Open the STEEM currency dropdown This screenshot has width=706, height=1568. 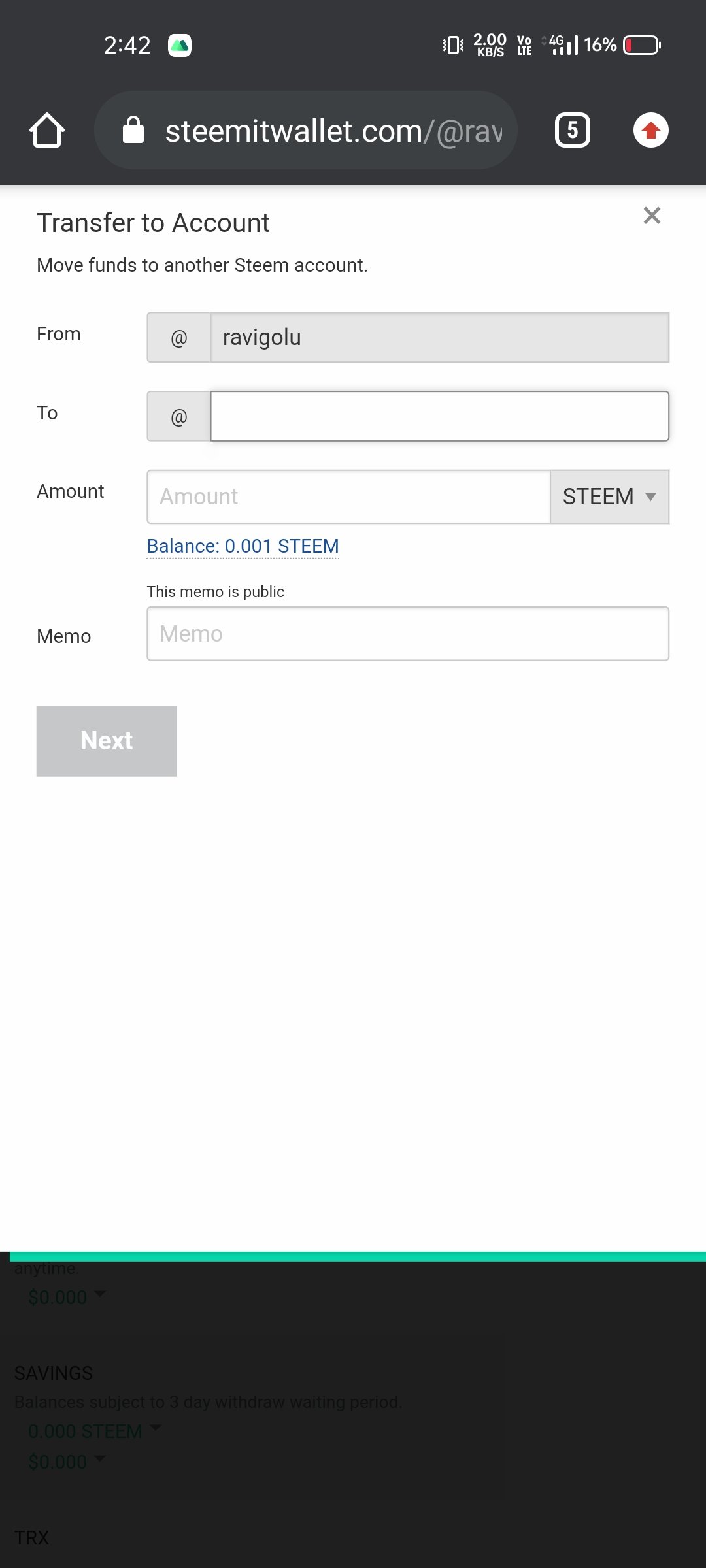coord(609,497)
